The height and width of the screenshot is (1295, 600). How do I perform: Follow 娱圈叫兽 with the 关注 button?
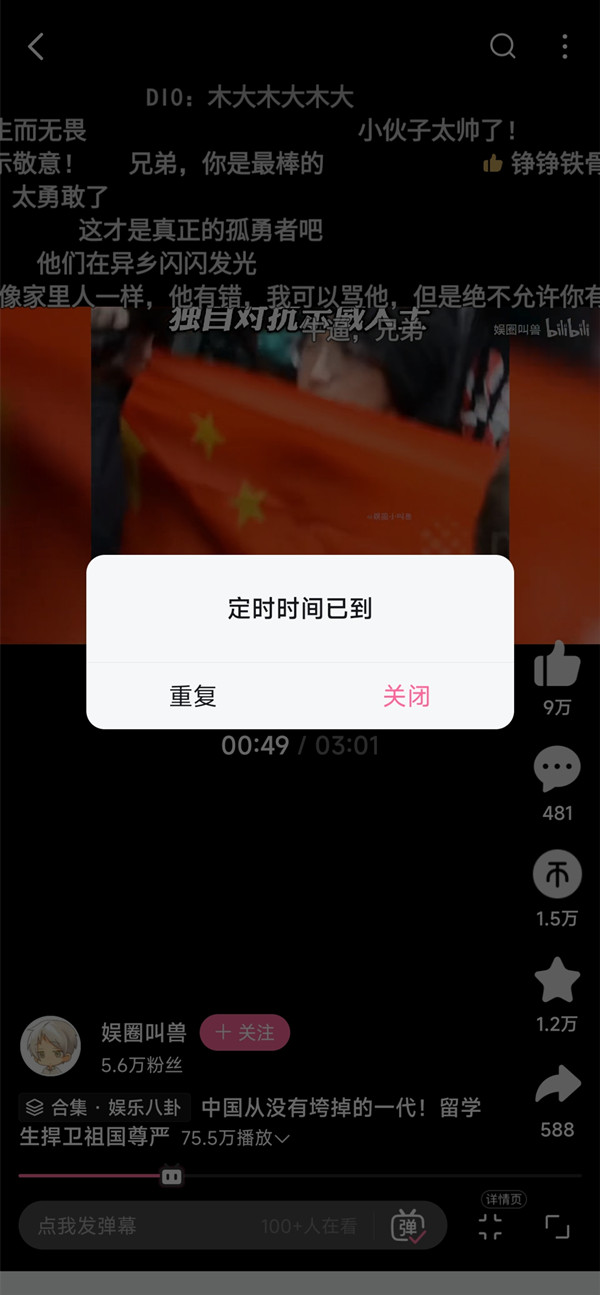[x=245, y=1033]
